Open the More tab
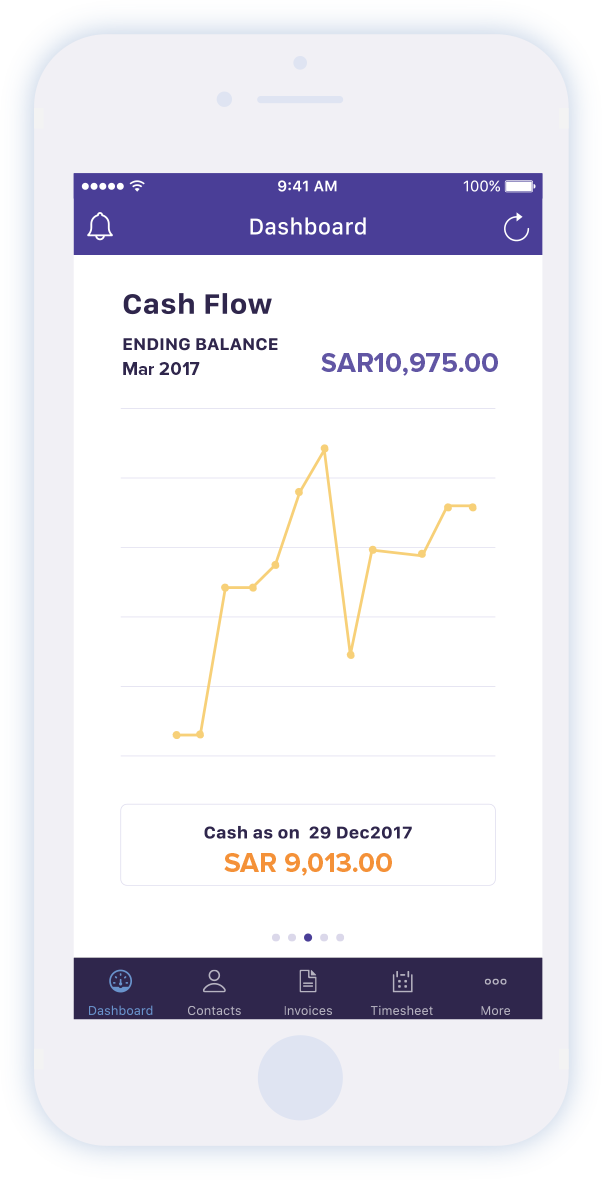The image size is (602, 1180). [495, 991]
